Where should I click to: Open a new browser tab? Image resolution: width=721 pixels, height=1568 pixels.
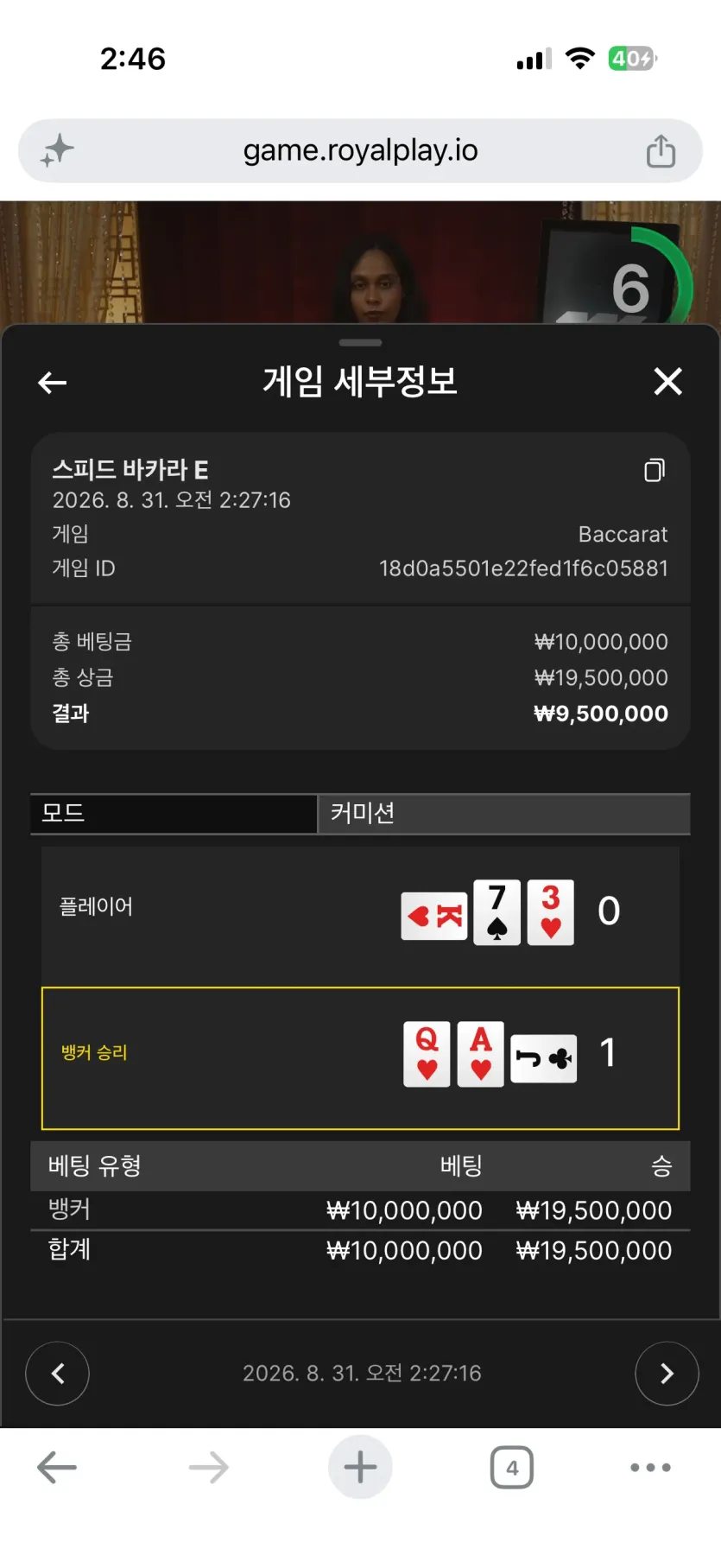pos(360,1467)
